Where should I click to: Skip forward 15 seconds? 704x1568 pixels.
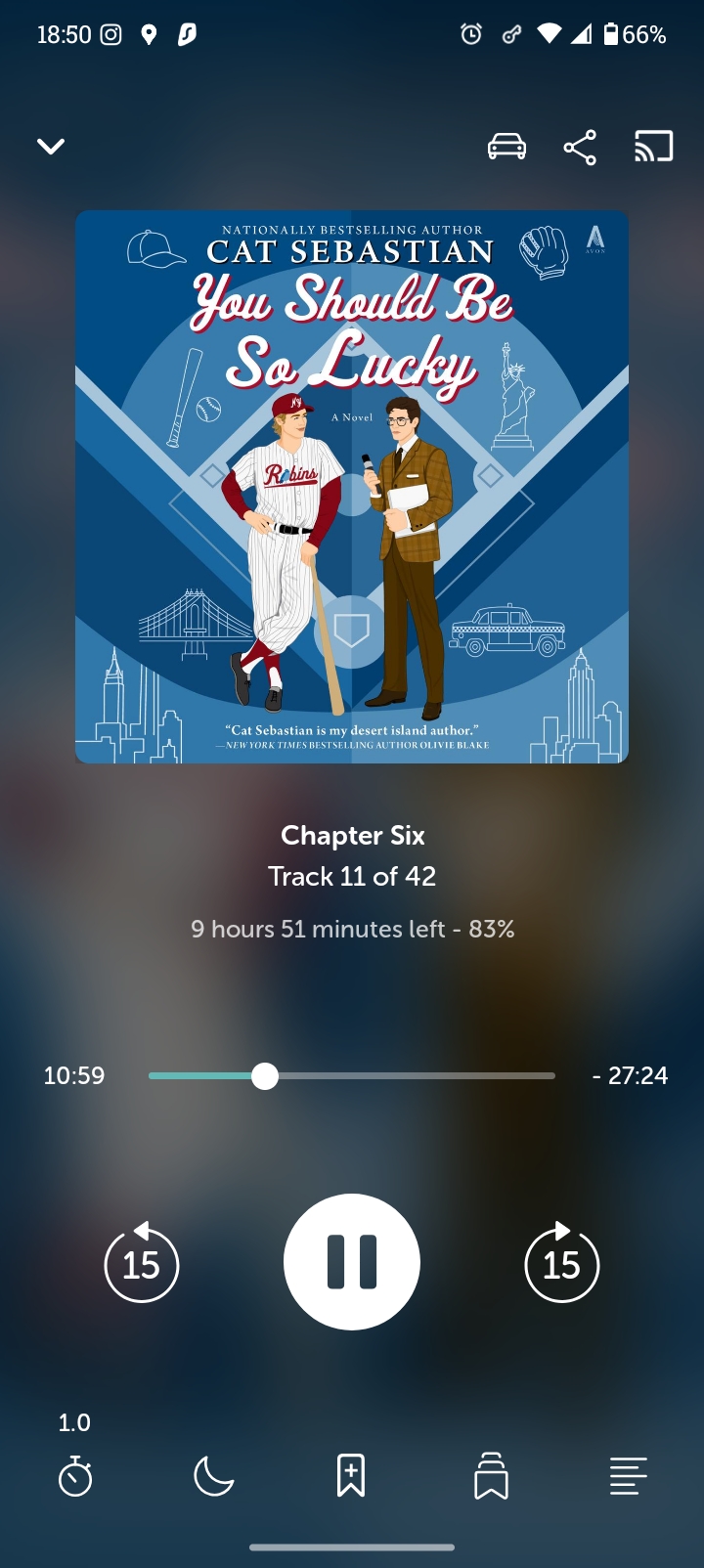(561, 1263)
